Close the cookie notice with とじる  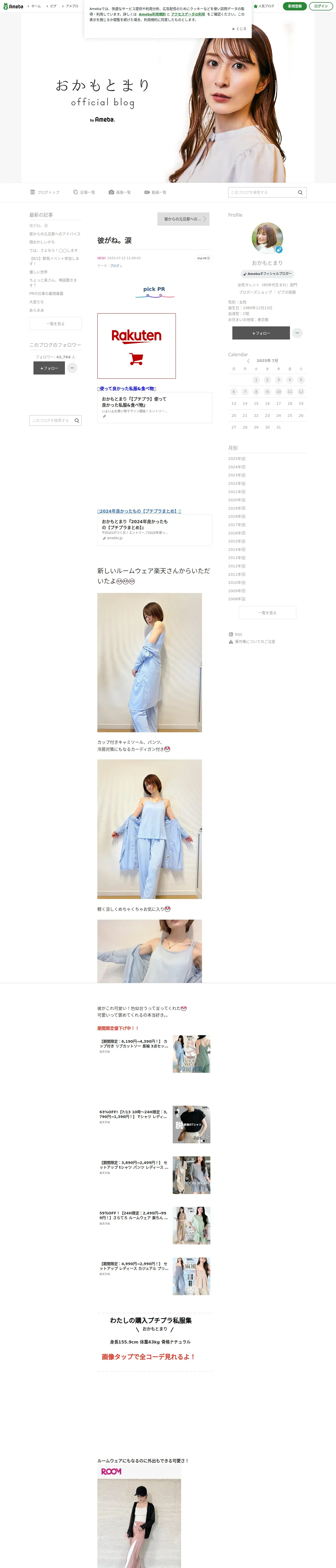[239, 28]
